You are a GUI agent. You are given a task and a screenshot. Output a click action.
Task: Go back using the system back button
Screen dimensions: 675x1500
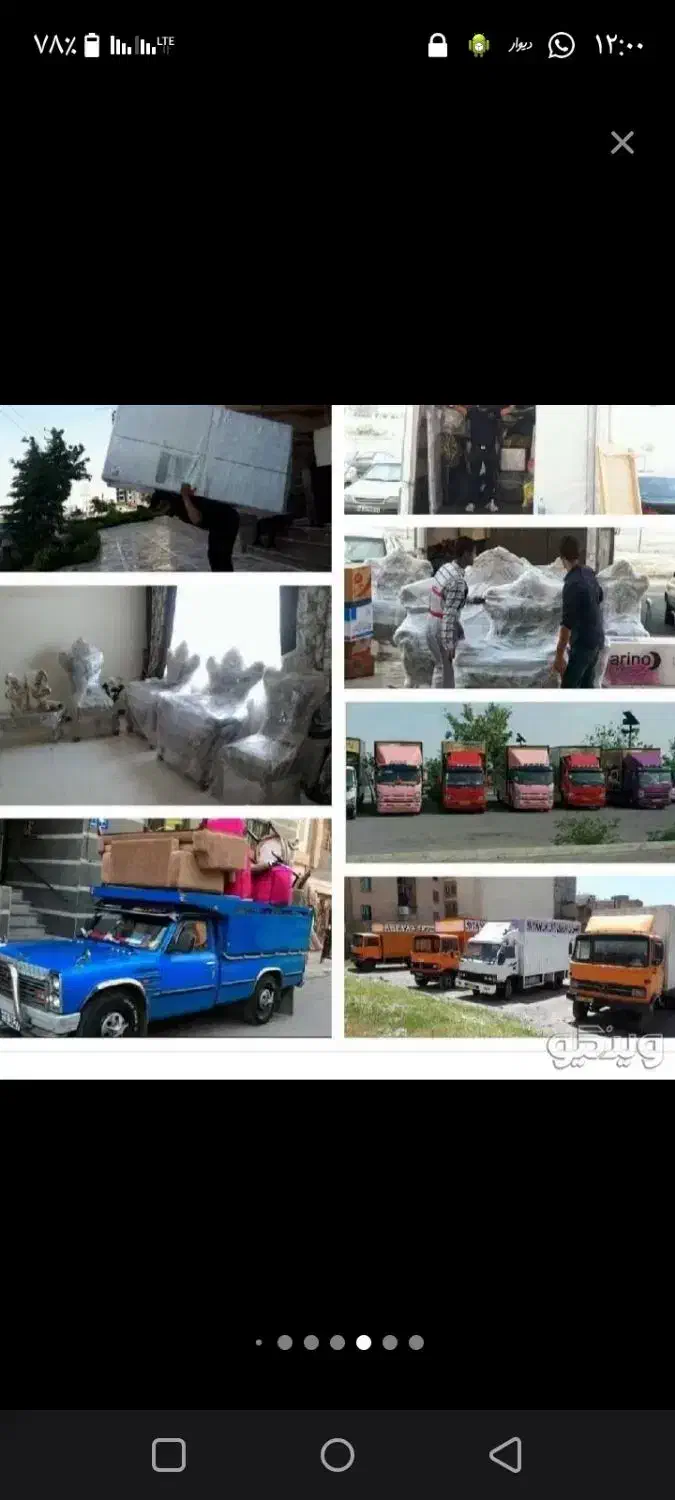point(506,1455)
